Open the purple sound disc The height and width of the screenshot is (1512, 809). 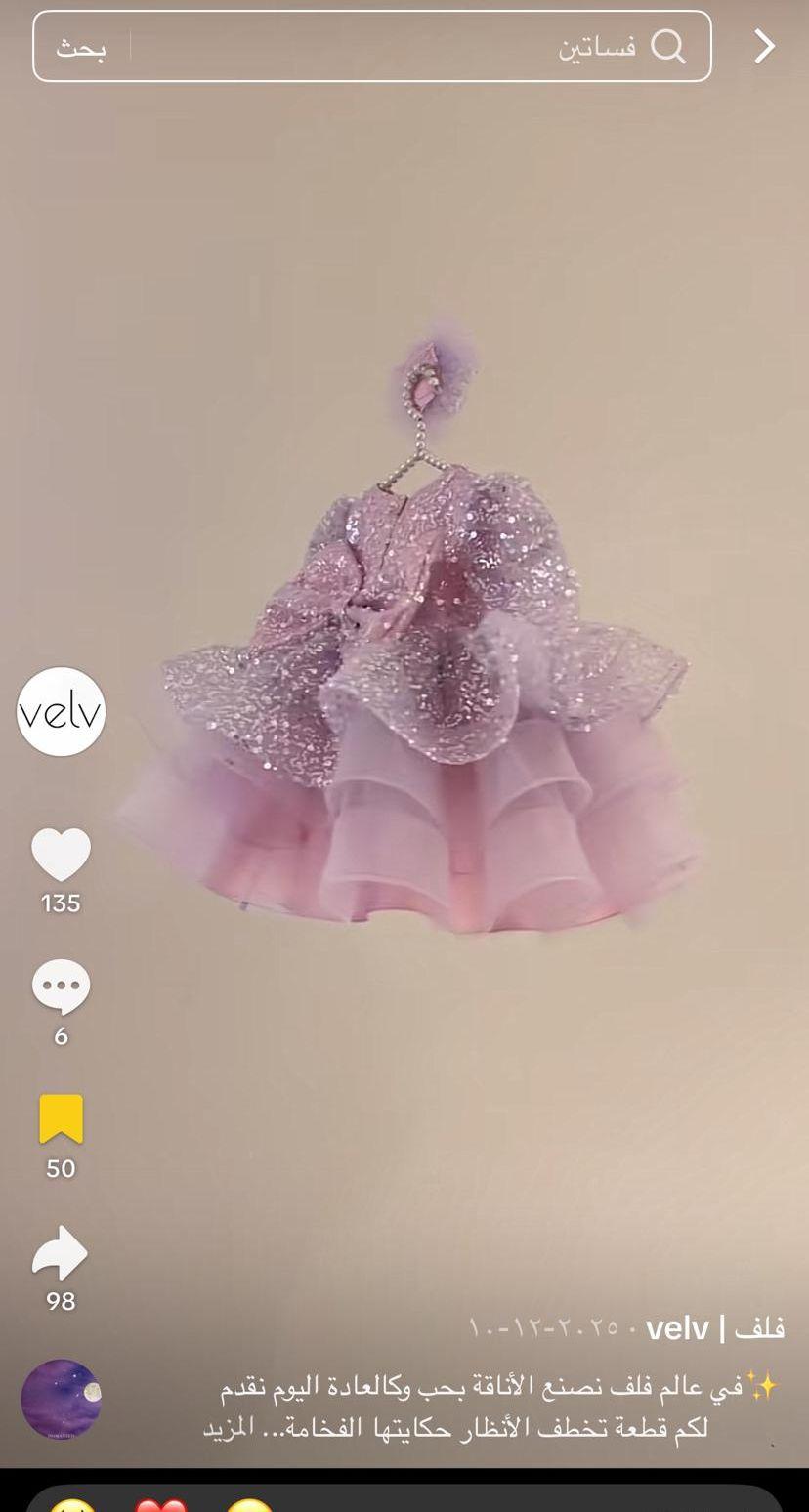[x=61, y=1399]
